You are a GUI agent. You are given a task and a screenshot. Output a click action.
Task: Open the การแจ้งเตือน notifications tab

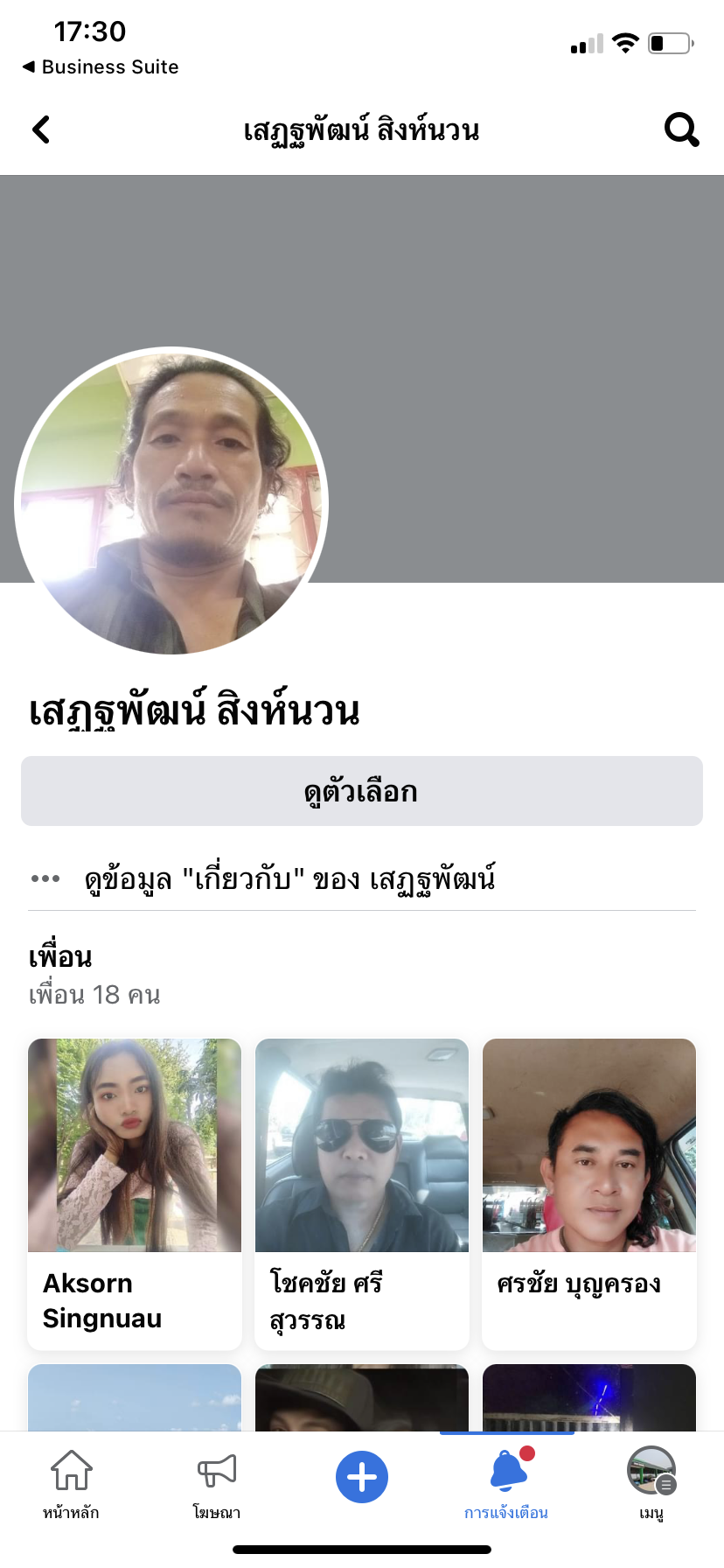point(506,1482)
